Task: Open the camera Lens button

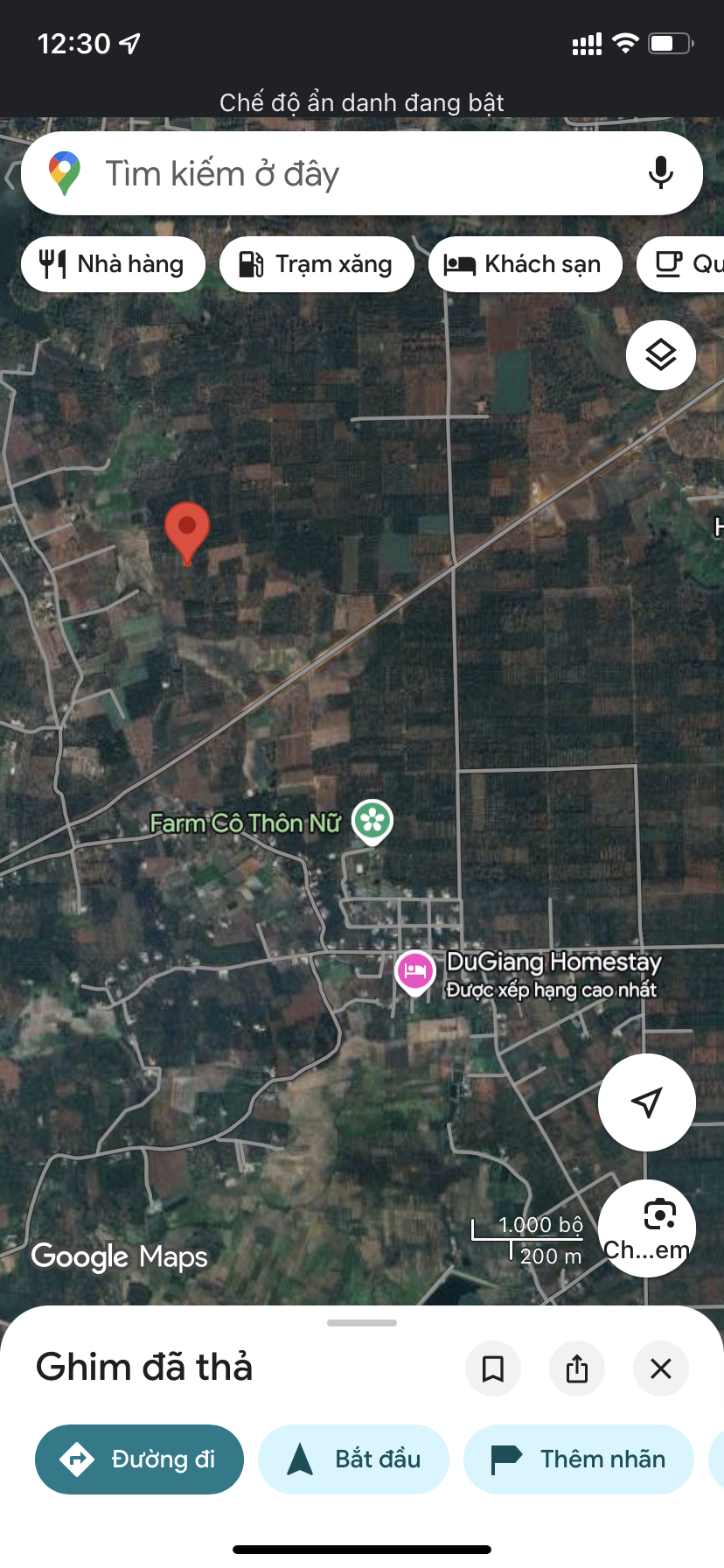Action: click(647, 1228)
